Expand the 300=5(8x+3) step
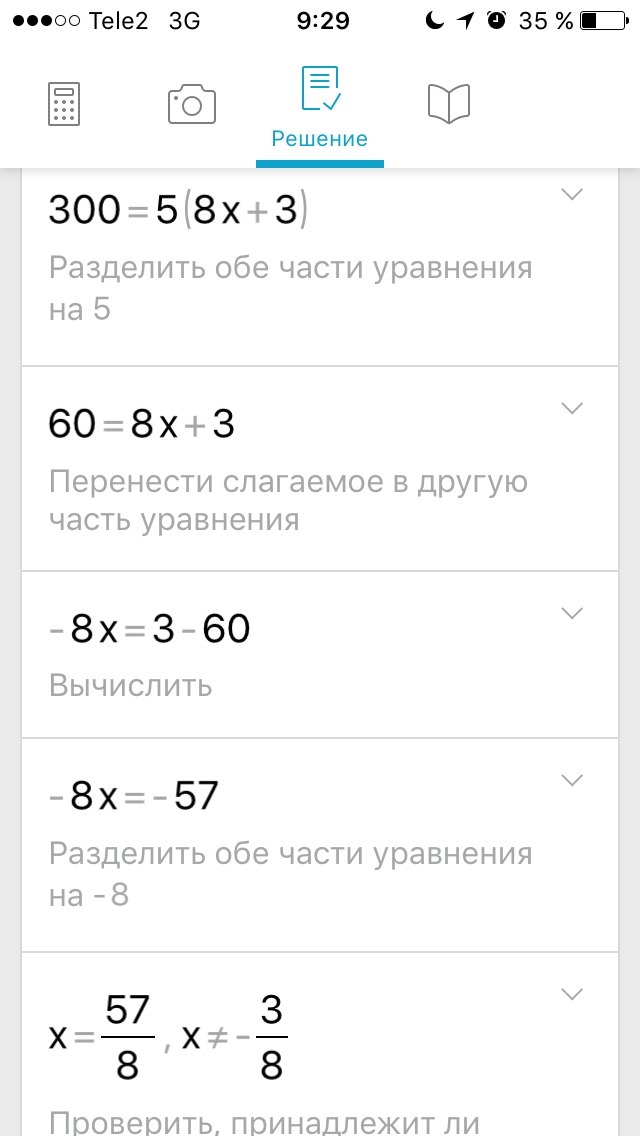 [x=572, y=195]
